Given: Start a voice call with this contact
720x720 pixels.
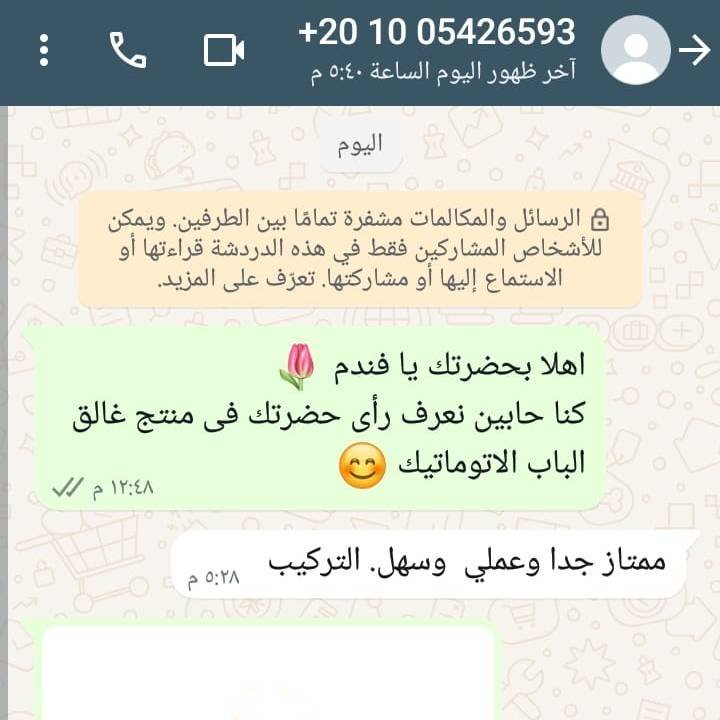Looking at the screenshot, I should [128, 50].
